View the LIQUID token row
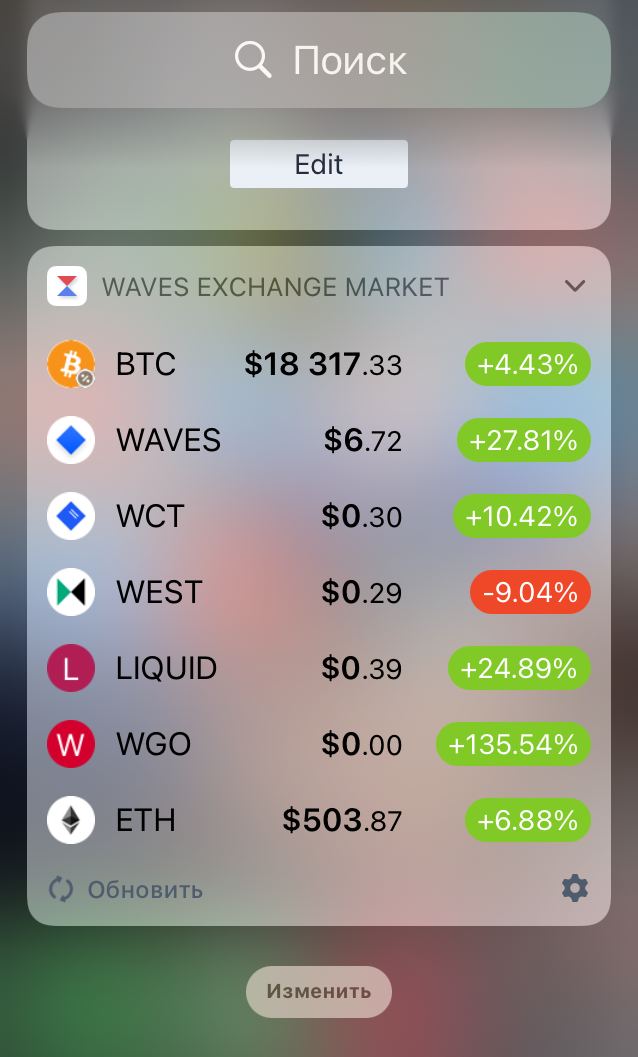This screenshot has height=1057, width=638. tap(319, 668)
